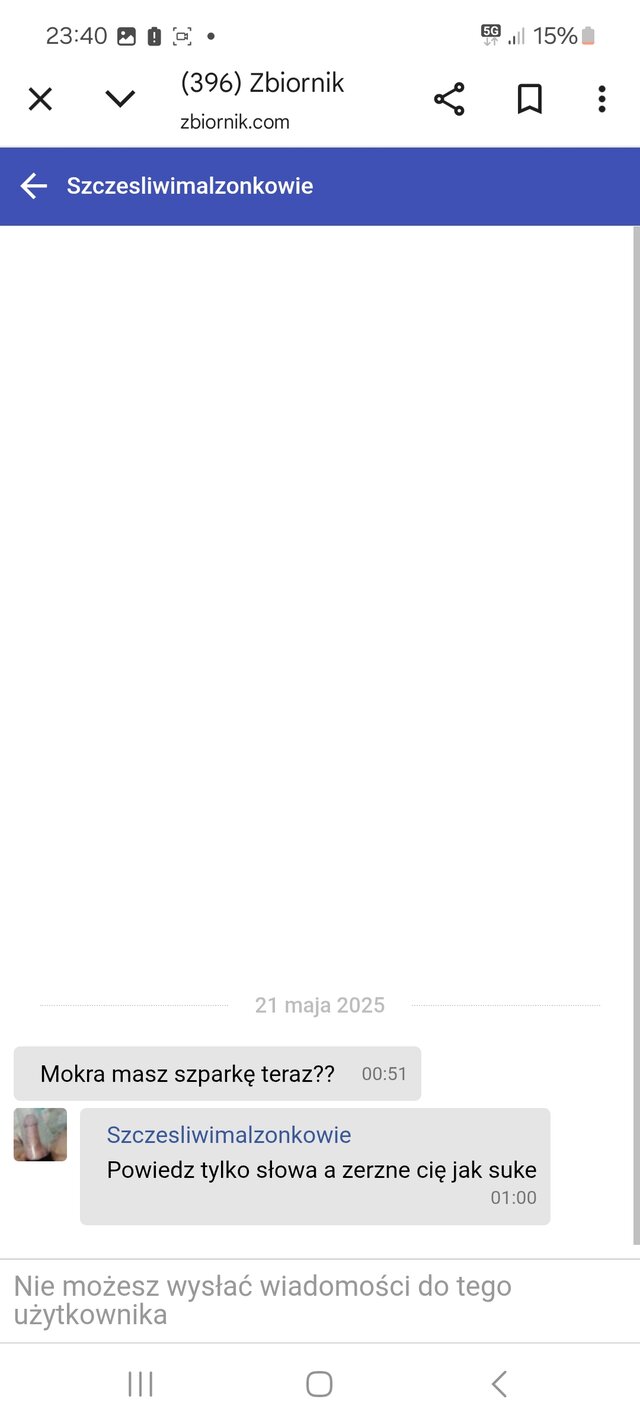
Task: Minimize the tab with the down chevron
Action: coord(120,99)
